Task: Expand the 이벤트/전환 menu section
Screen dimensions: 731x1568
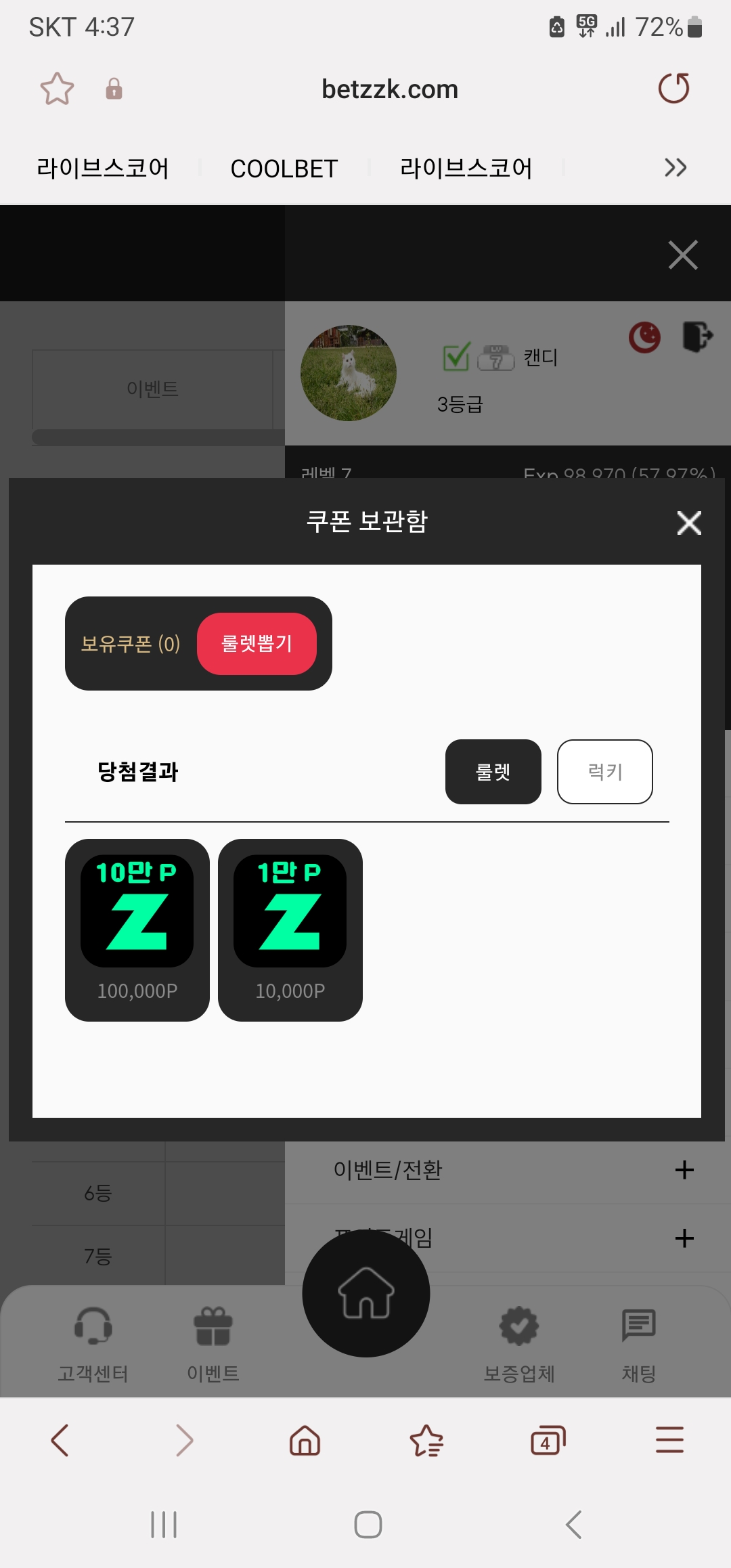Action: 684,1170
